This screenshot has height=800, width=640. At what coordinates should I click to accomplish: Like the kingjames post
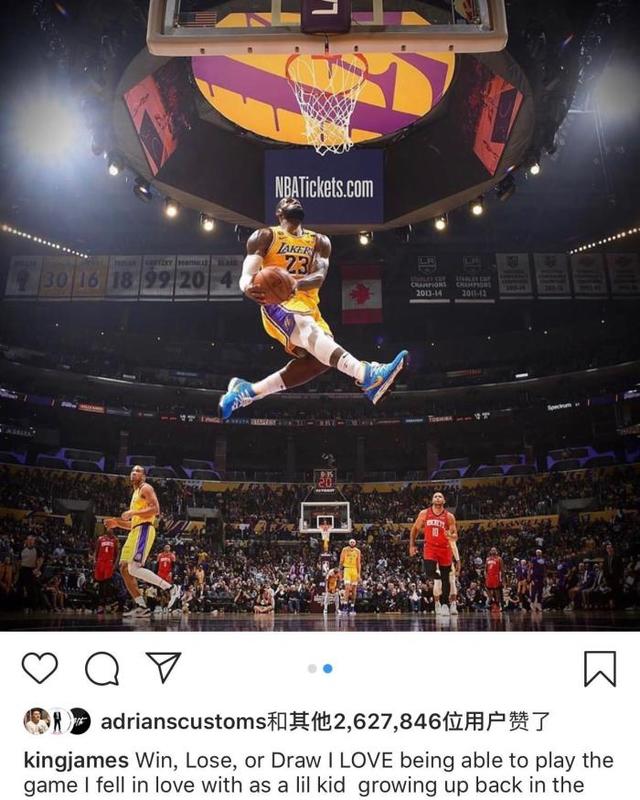click(x=40, y=667)
